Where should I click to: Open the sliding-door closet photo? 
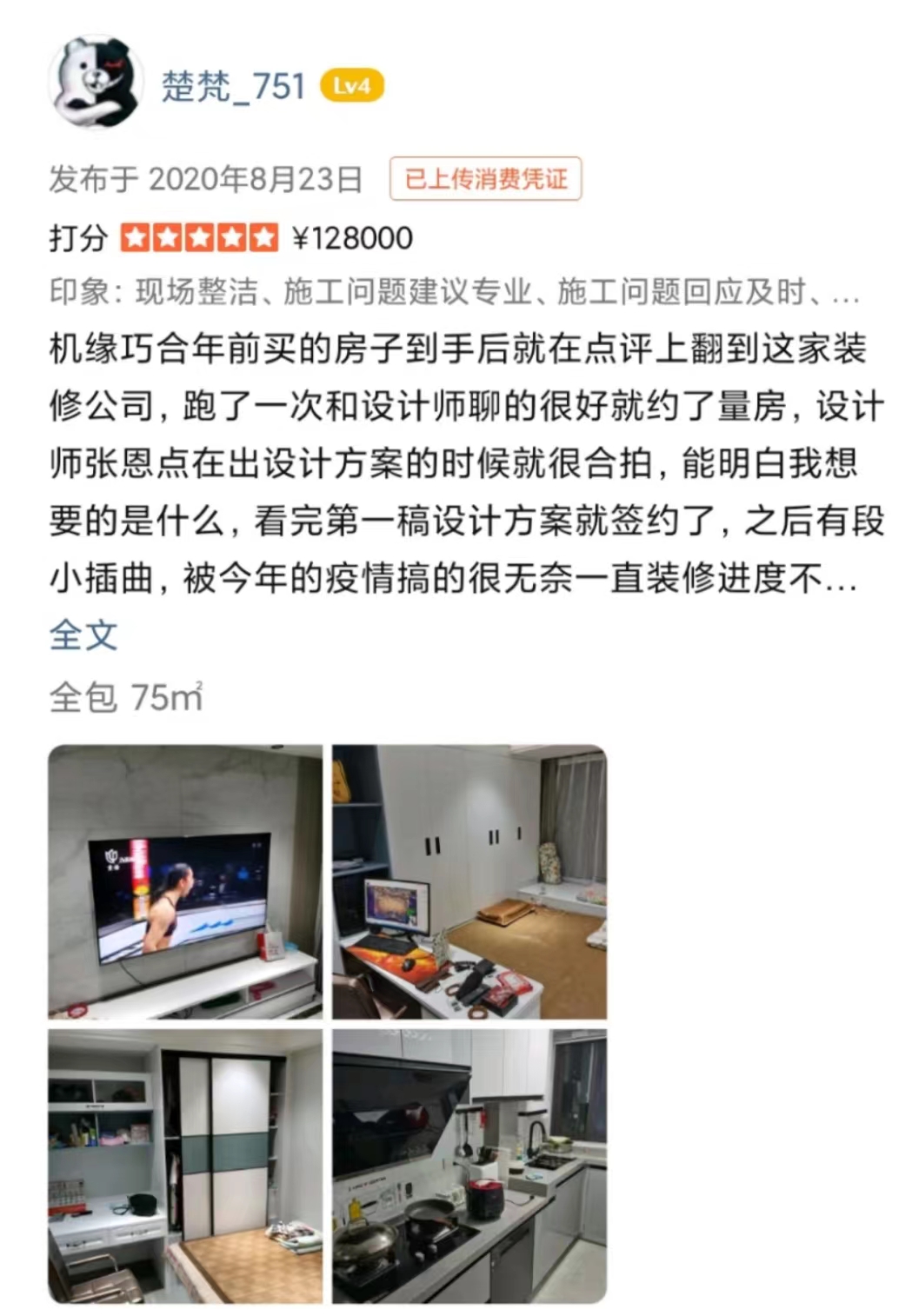(x=185, y=1166)
